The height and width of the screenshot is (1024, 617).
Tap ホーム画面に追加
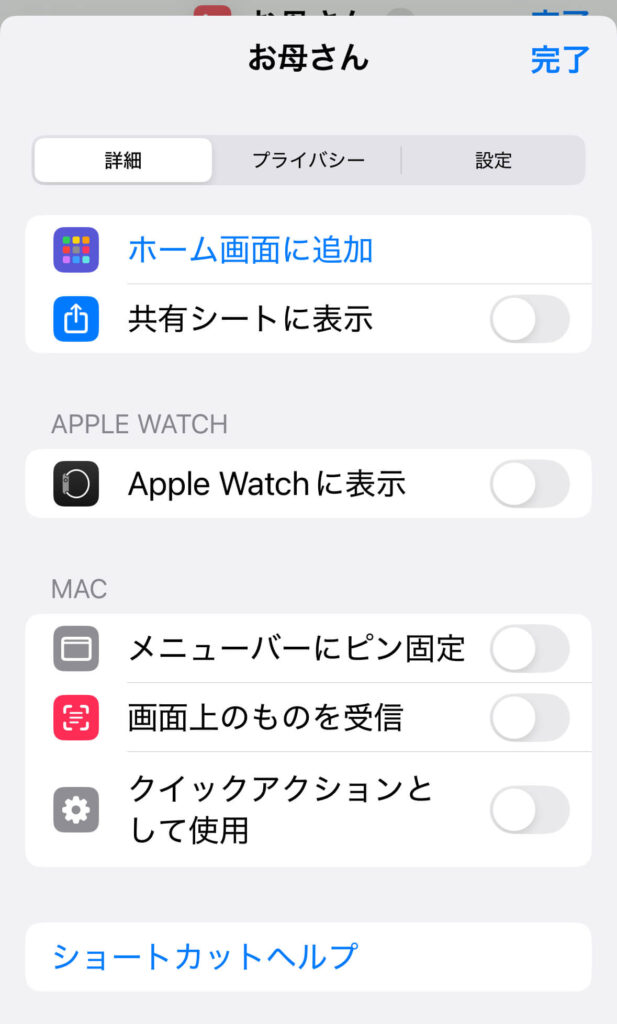[250, 249]
